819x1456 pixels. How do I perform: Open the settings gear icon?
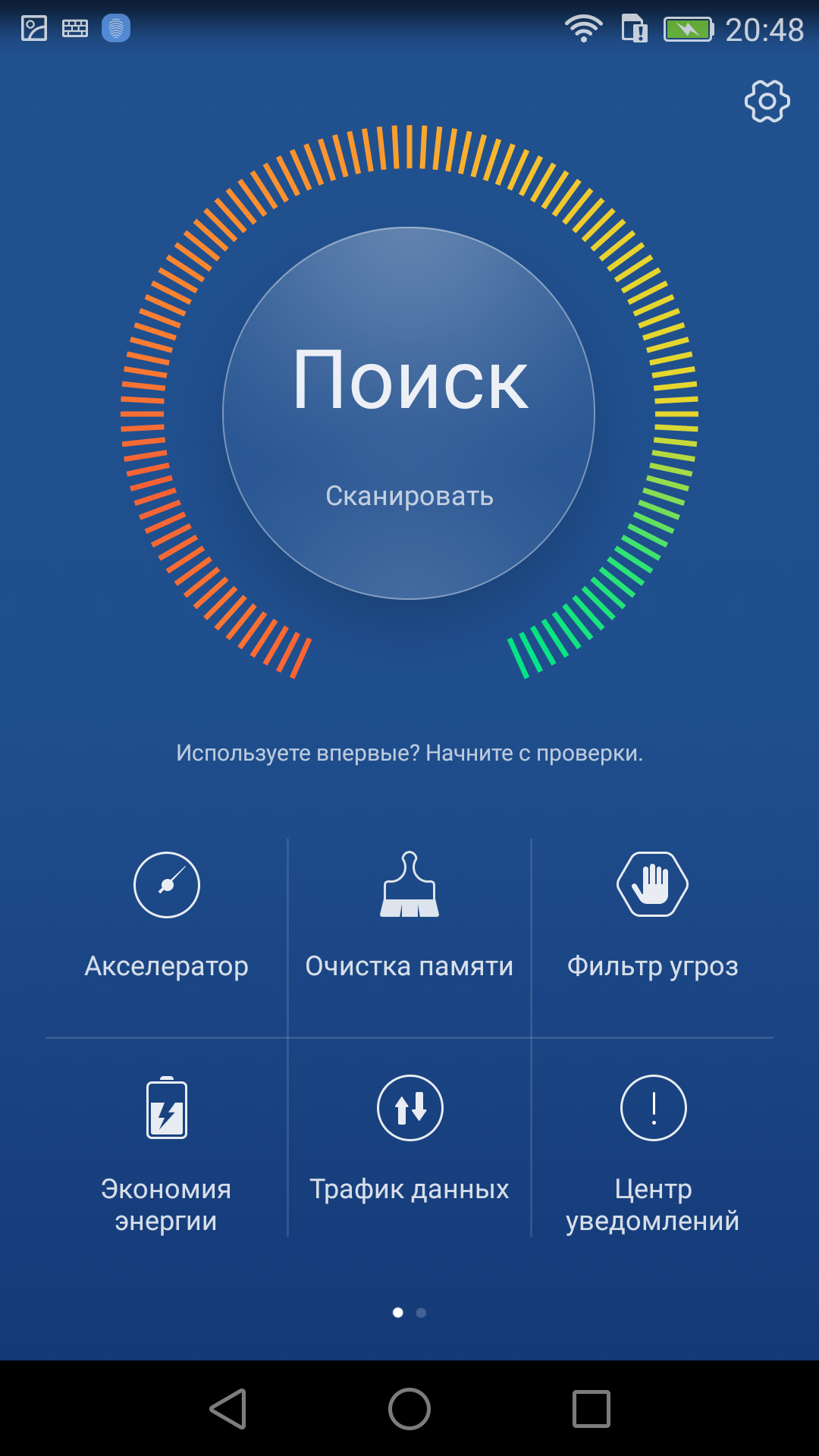coord(767,101)
